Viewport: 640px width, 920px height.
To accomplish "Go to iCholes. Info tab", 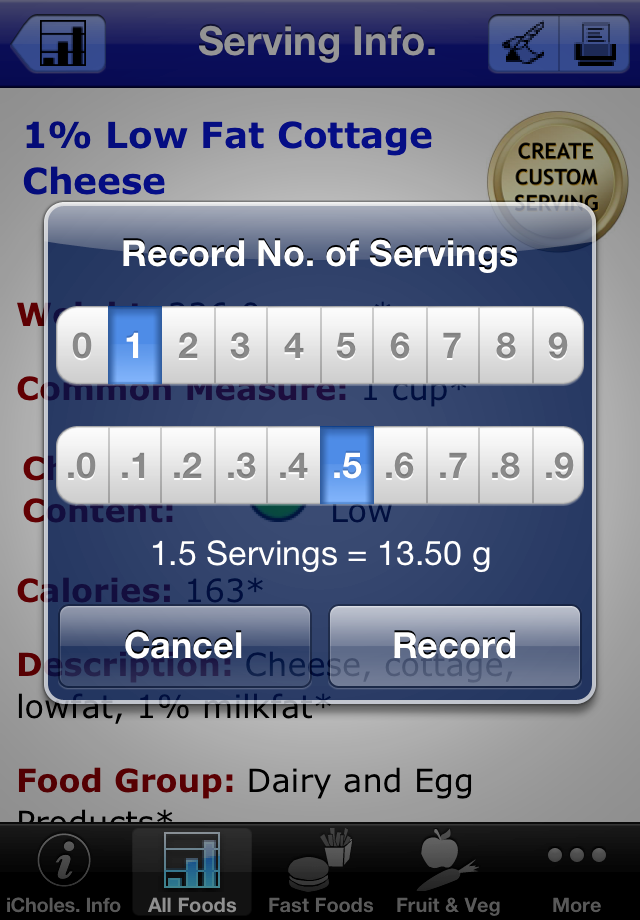I will coord(64,874).
